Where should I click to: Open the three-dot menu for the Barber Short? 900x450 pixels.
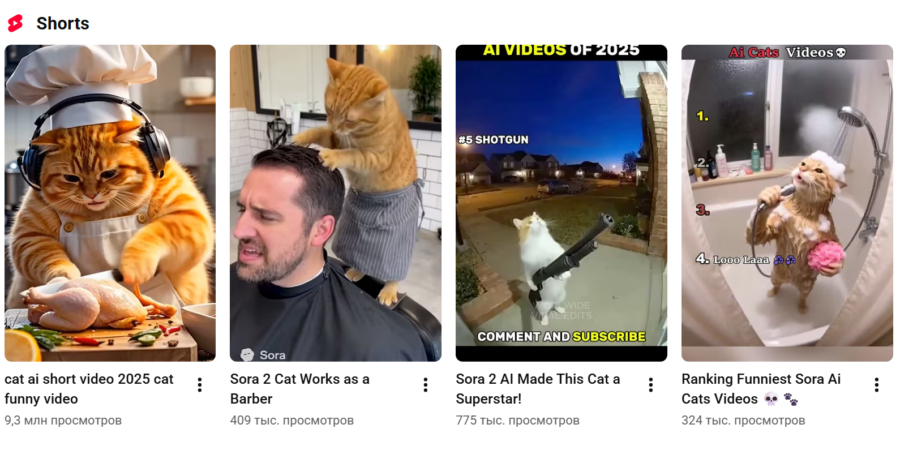[x=425, y=385]
